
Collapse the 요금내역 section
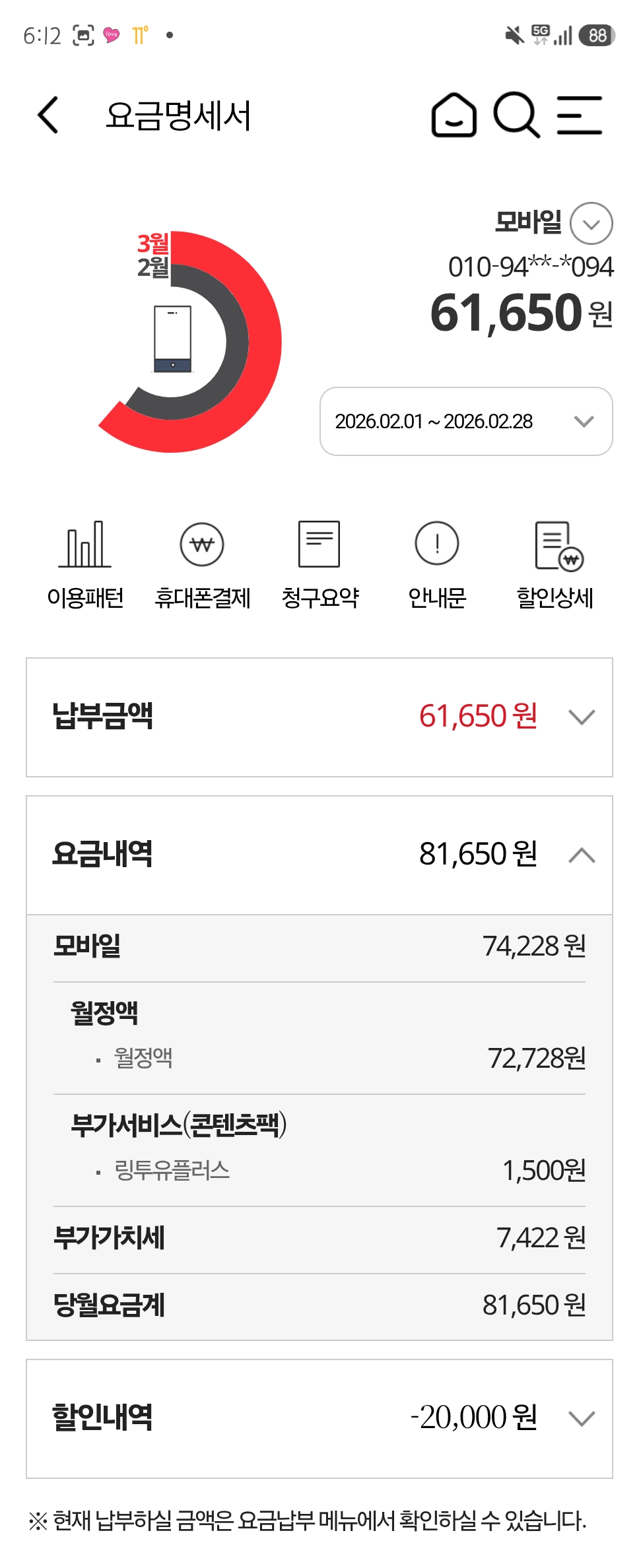581,855
